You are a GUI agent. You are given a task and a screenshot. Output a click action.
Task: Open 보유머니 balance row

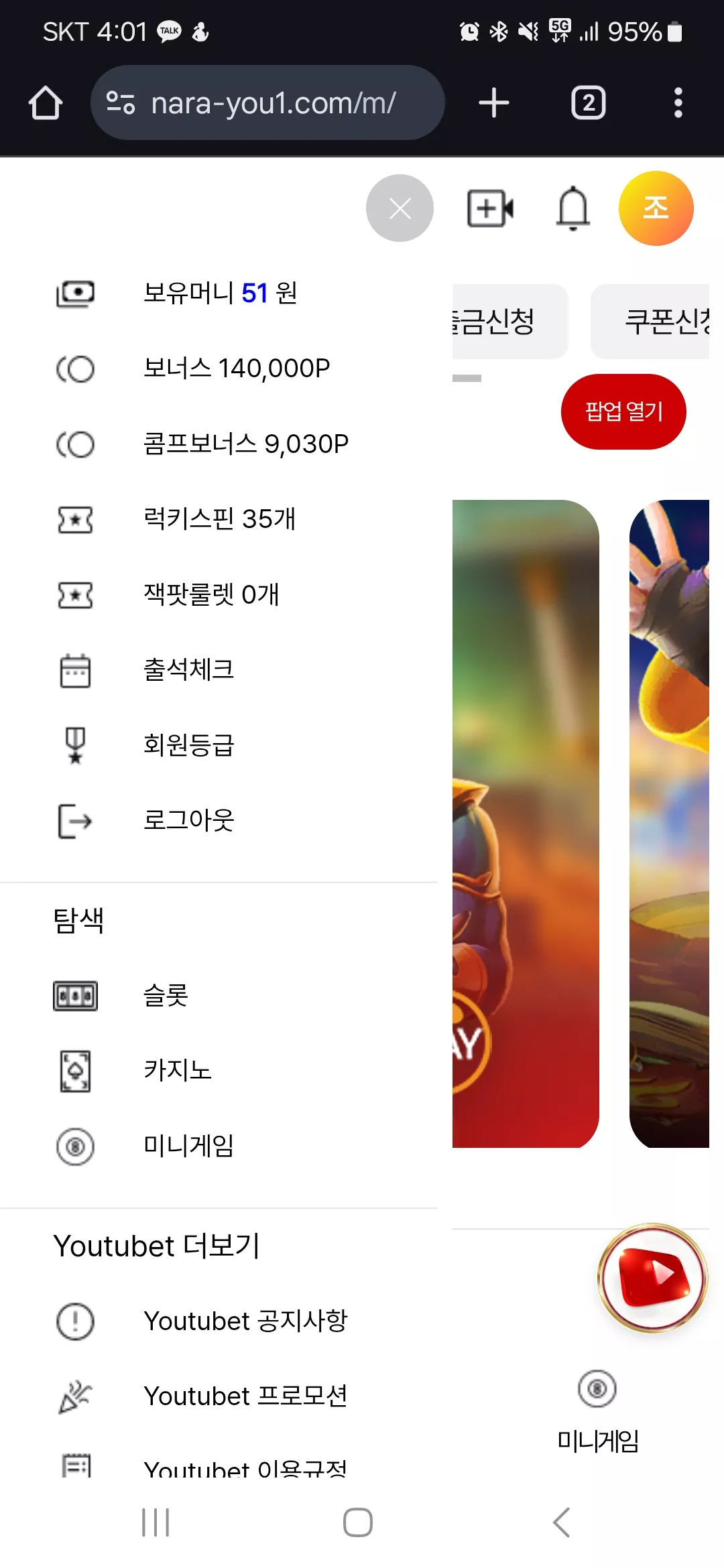click(219, 293)
